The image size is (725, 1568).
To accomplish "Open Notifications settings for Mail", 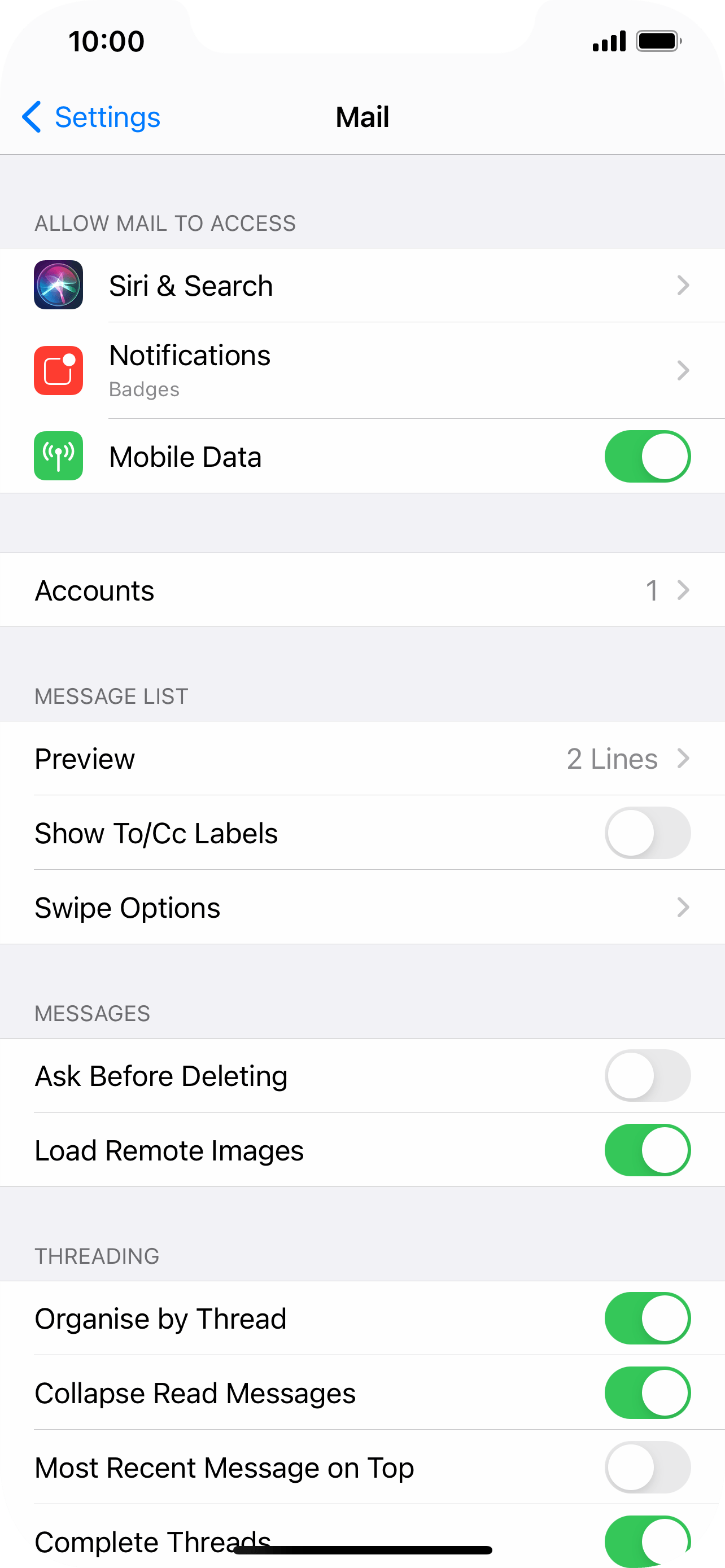I will point(362,370).
